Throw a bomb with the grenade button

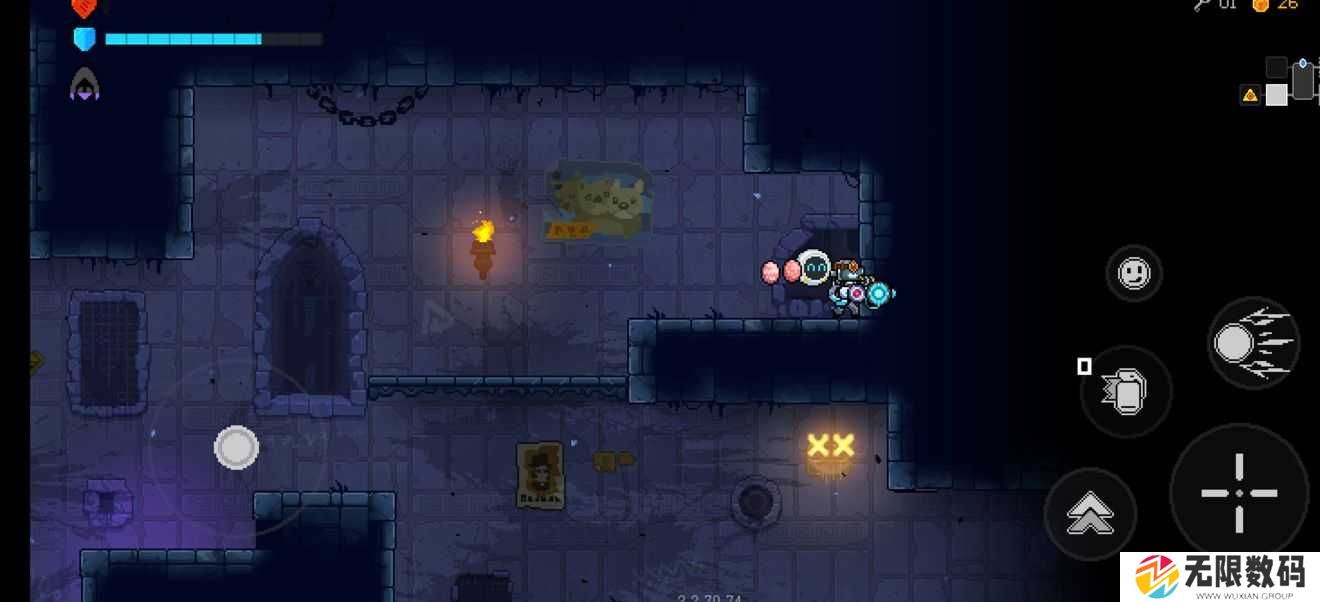click(1126, 391)
